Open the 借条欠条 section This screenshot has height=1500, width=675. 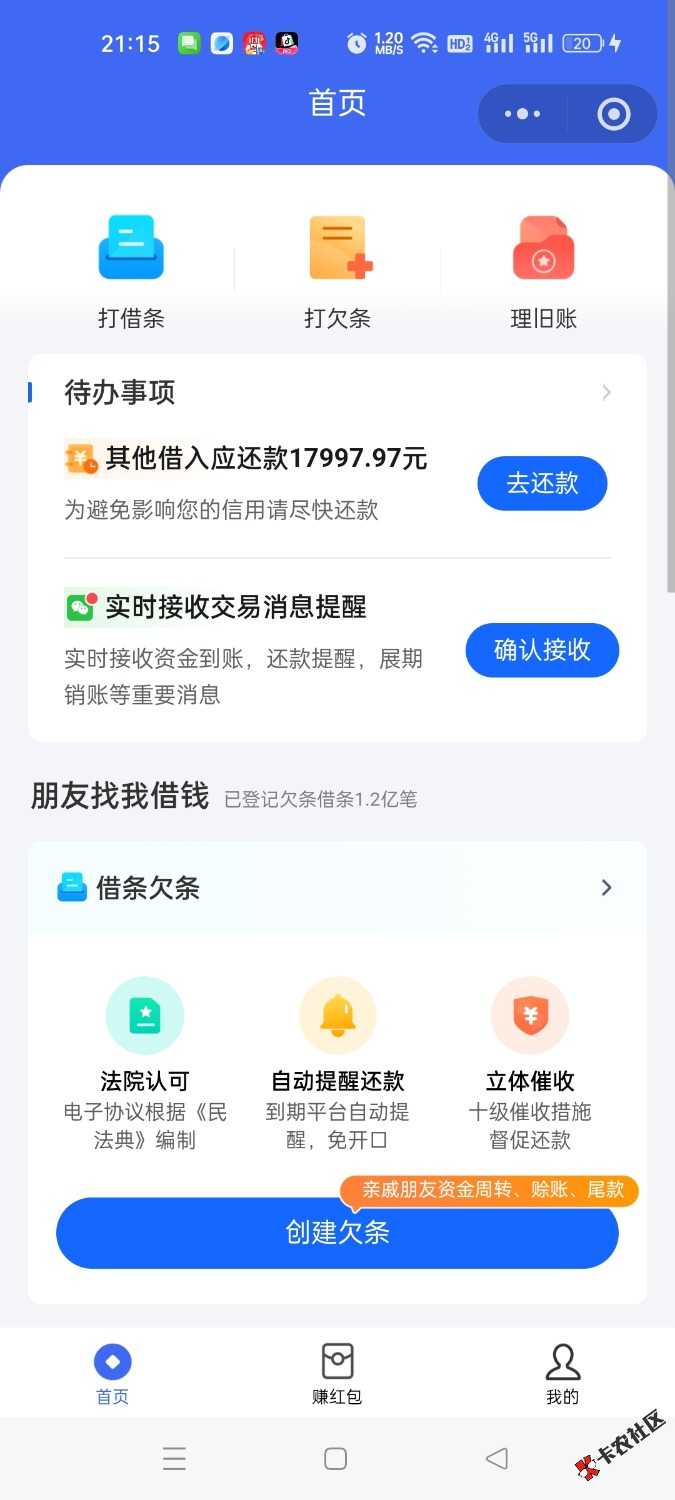[337, 888]
